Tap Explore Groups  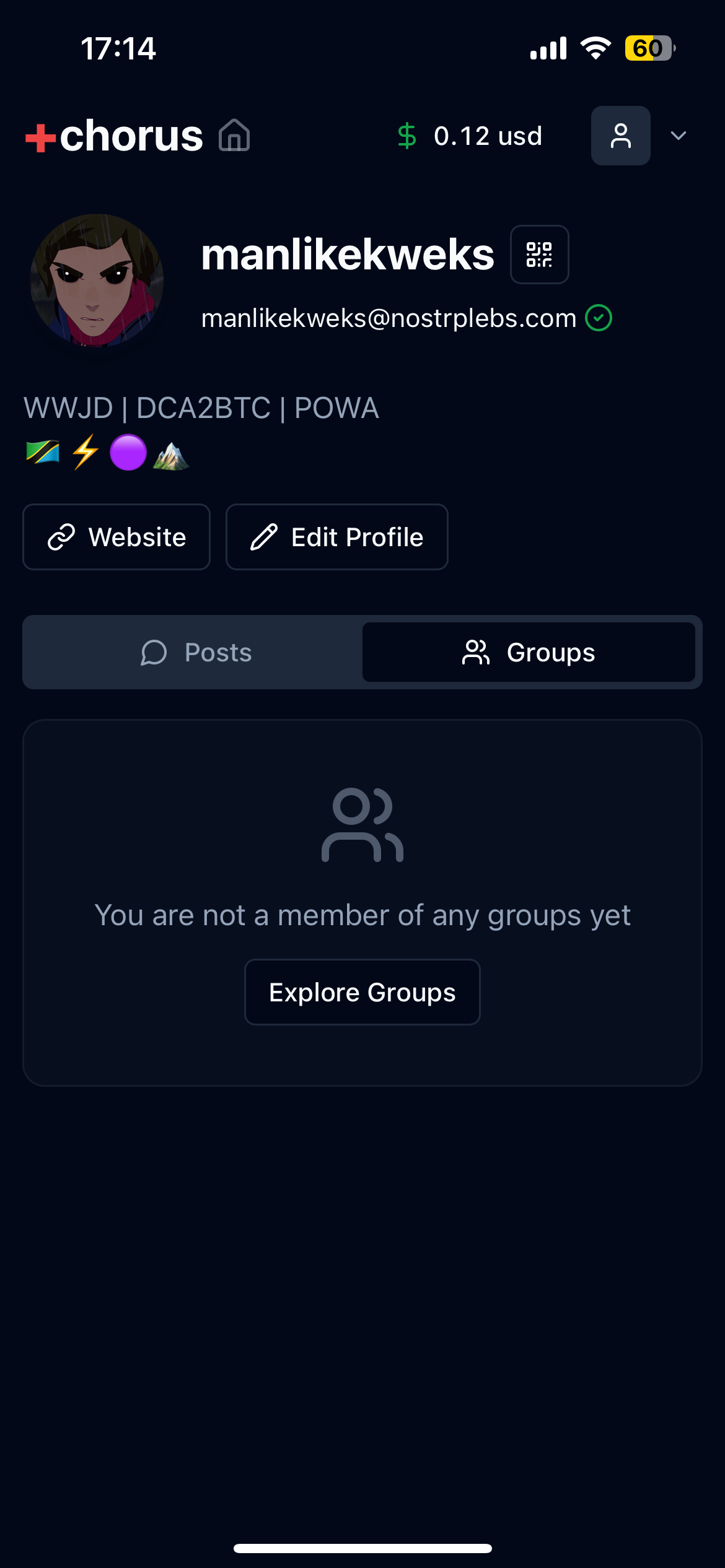coord(362,992)
